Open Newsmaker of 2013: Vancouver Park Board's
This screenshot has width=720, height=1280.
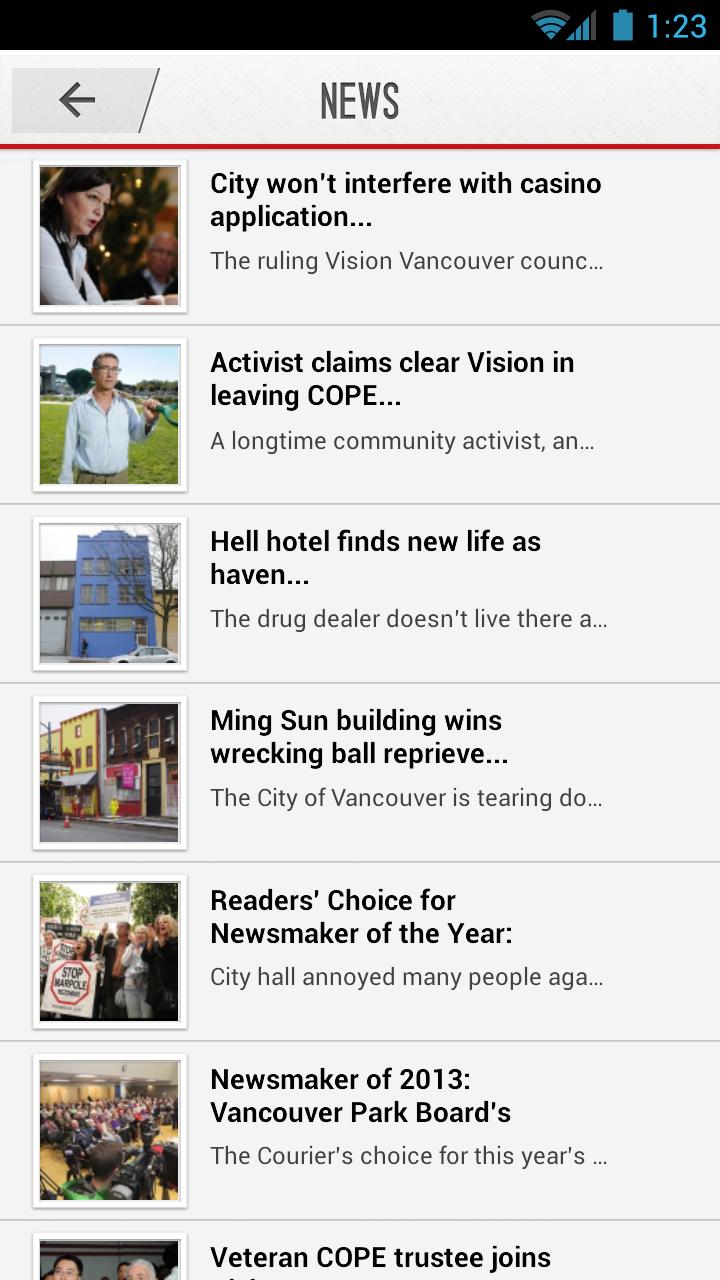360,1095
